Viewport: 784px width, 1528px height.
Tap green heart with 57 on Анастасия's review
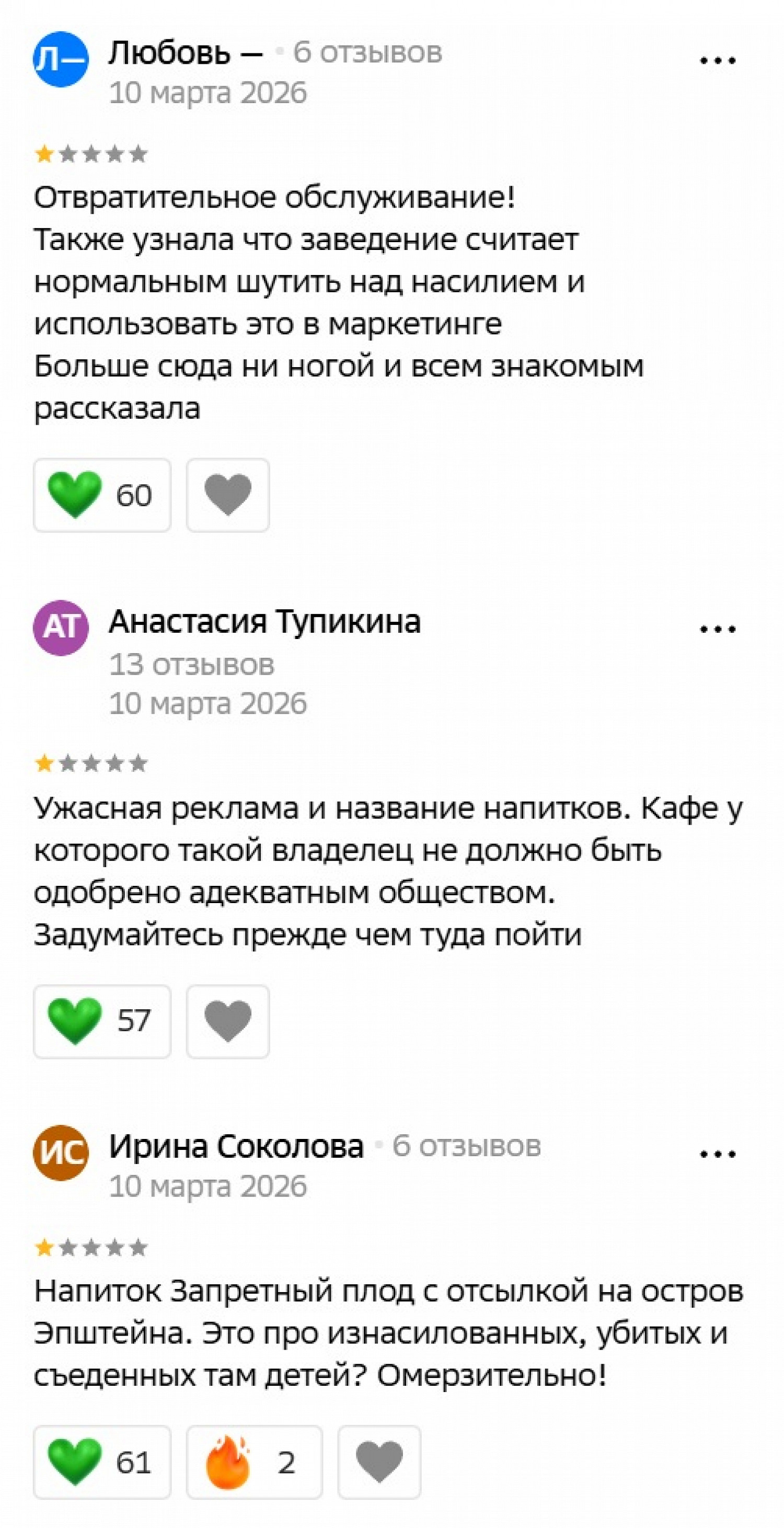coord(102,1021)
